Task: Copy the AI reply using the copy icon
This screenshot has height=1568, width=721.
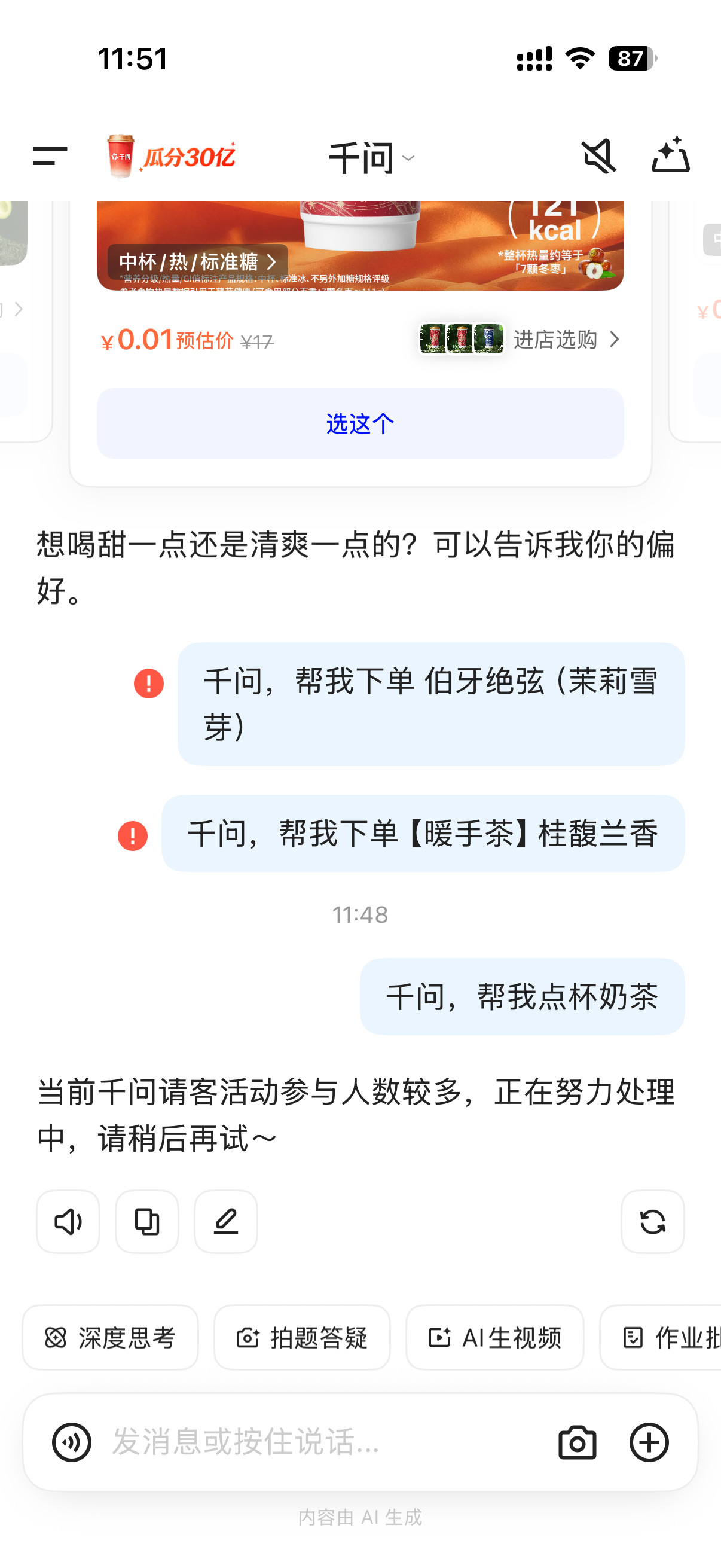Action: [147, 1222]
